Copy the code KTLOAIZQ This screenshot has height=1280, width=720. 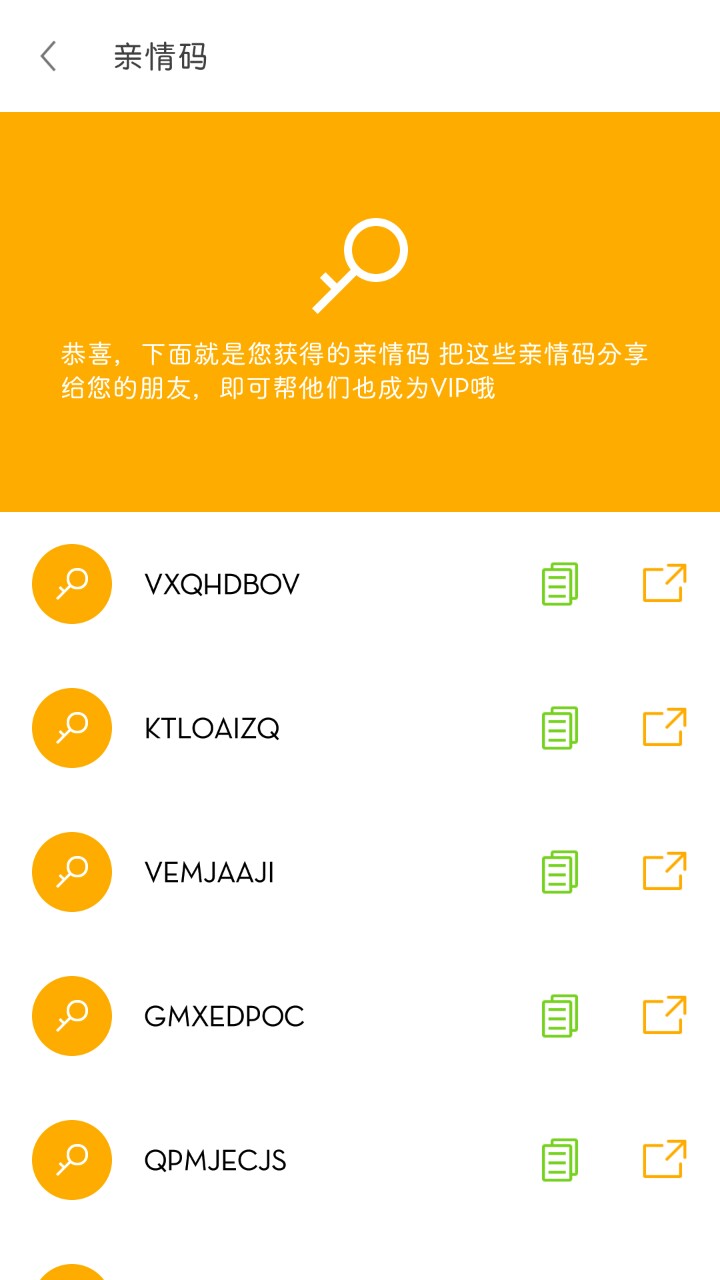[x=560, y=728]
